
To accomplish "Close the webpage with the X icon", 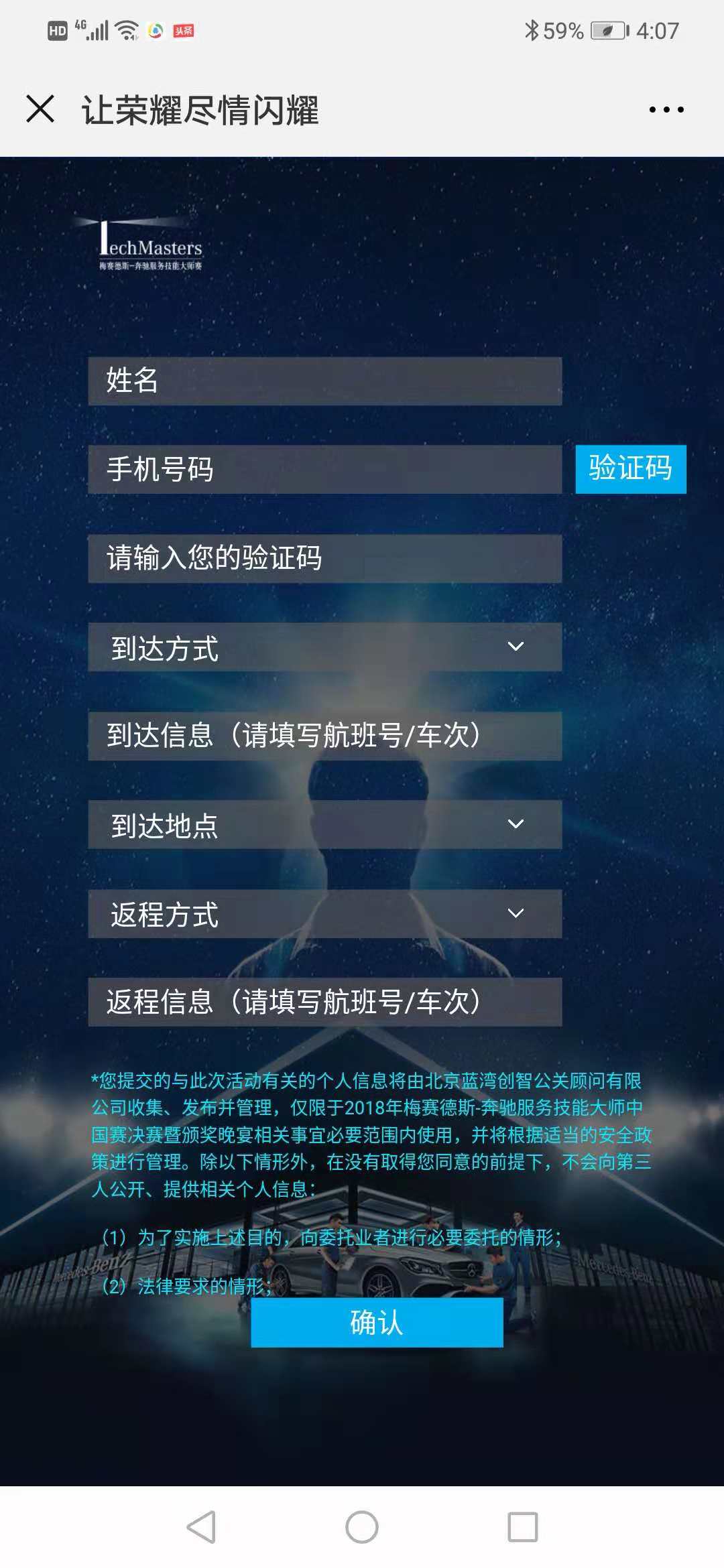I will [40, 109].
